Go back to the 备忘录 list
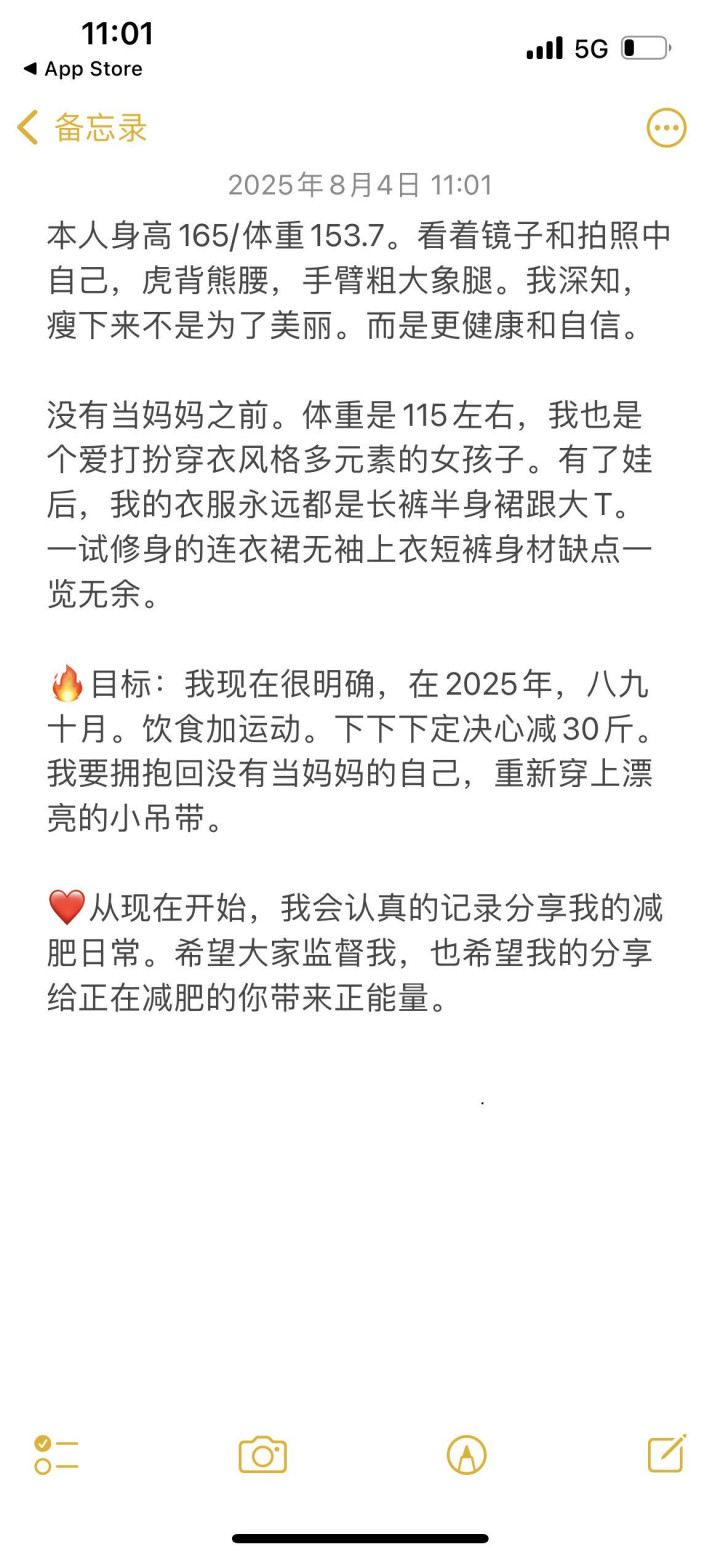 click(83, 128)
